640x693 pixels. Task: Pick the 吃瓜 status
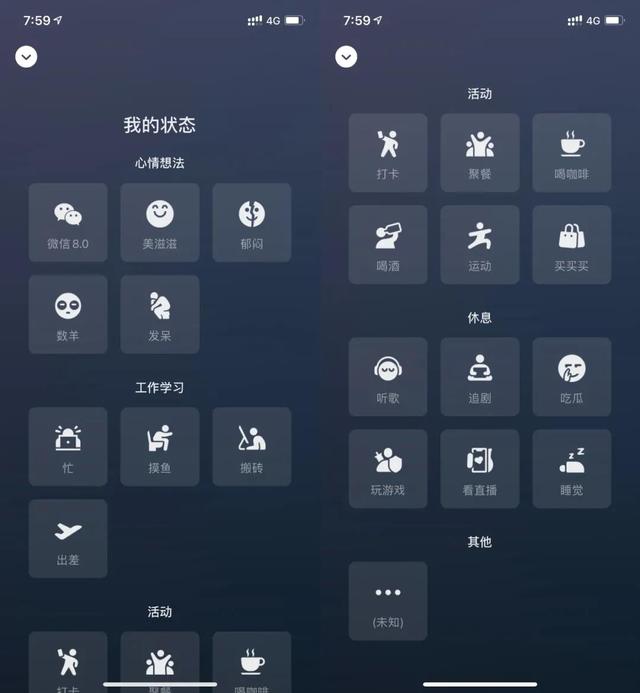(x=572, y=377)
